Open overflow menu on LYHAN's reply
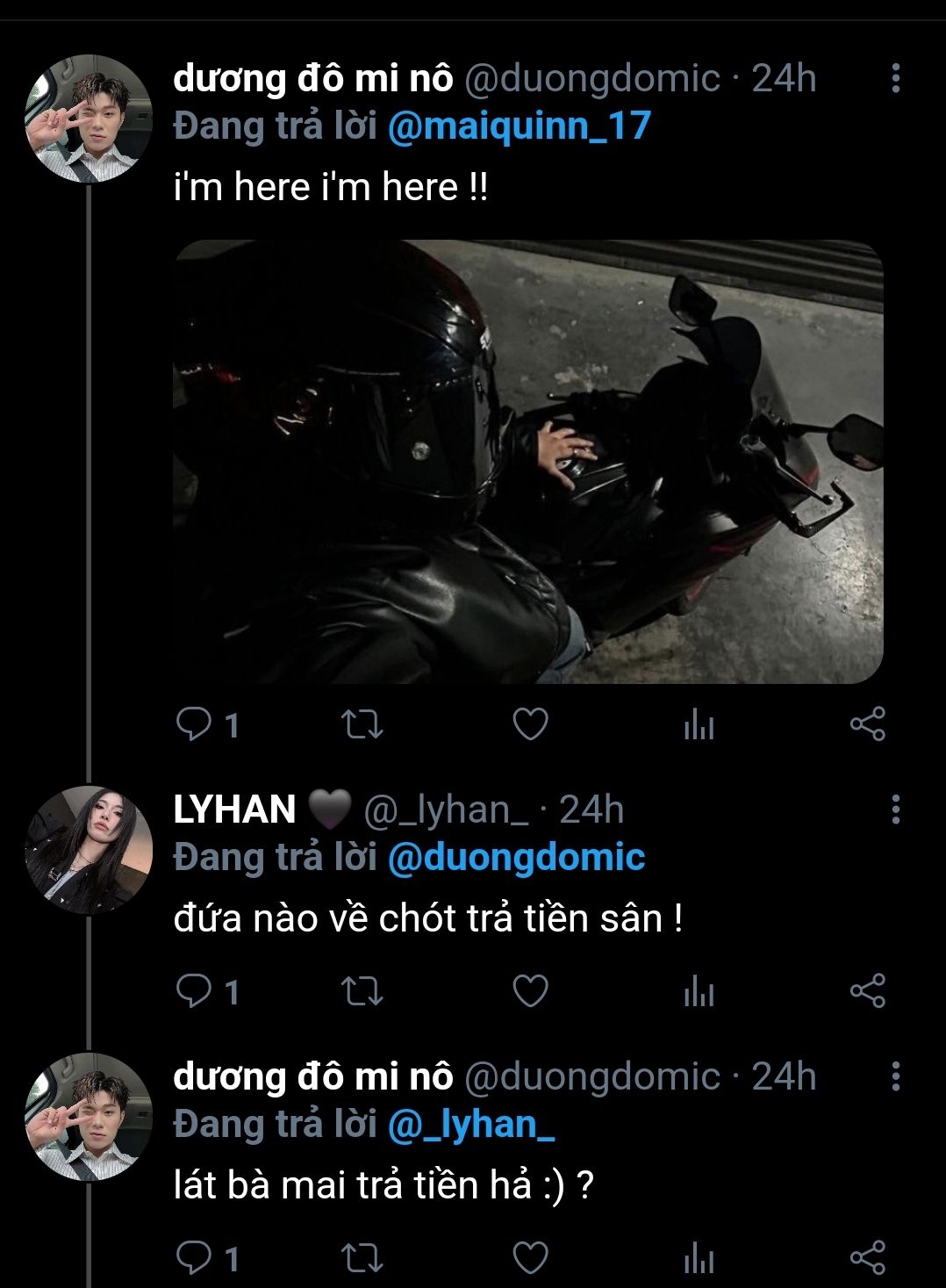Screen dimensions: 946x1288 point(895,809)
